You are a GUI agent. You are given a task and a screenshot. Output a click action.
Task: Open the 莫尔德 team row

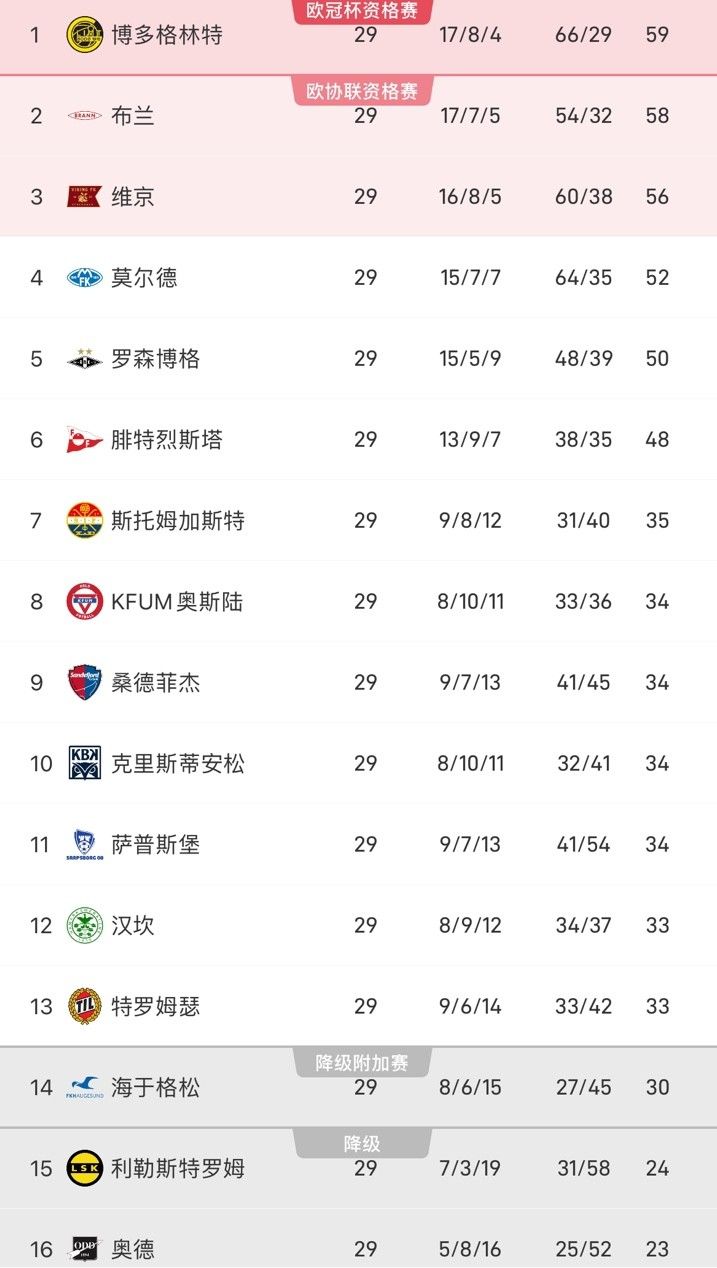pos(358,278)
